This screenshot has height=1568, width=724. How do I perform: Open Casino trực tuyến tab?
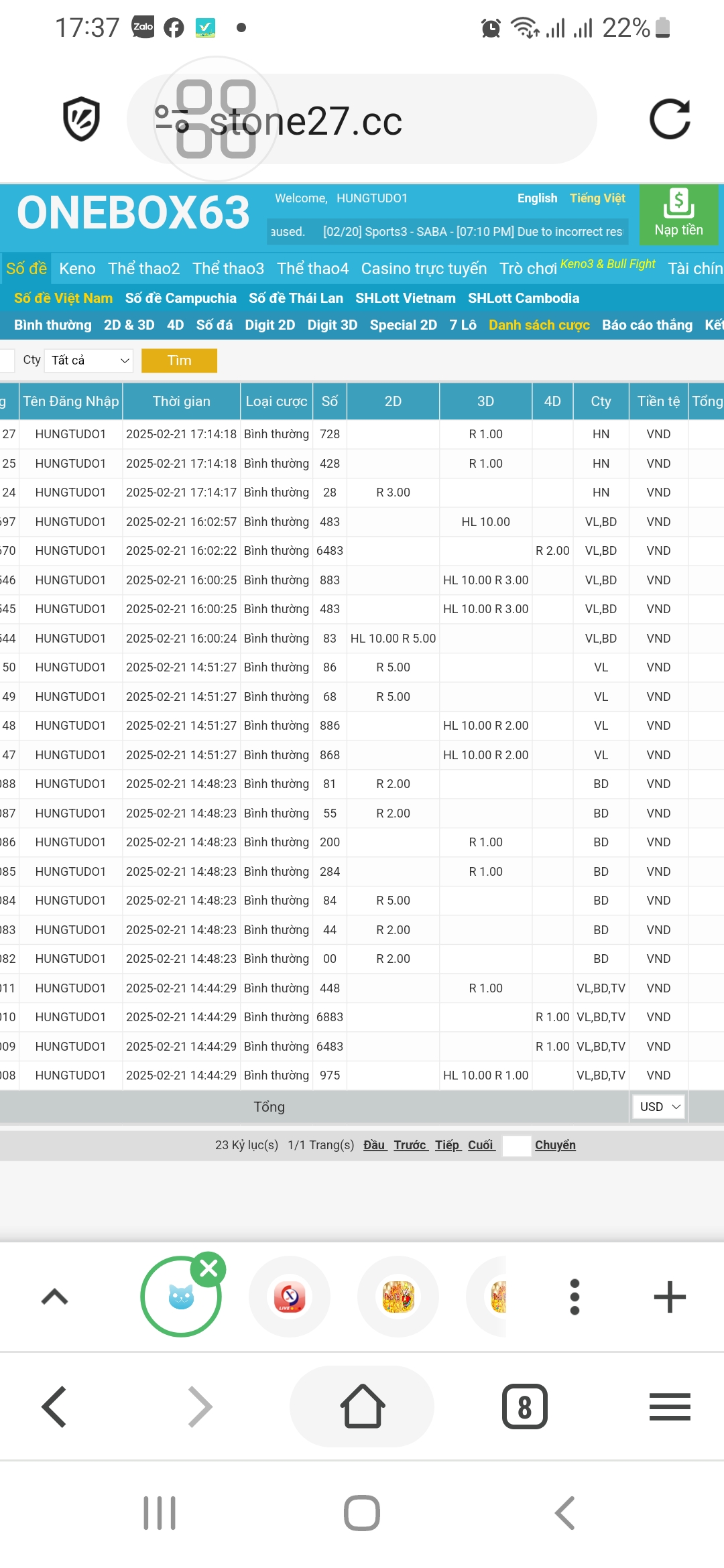pos(424,269)
